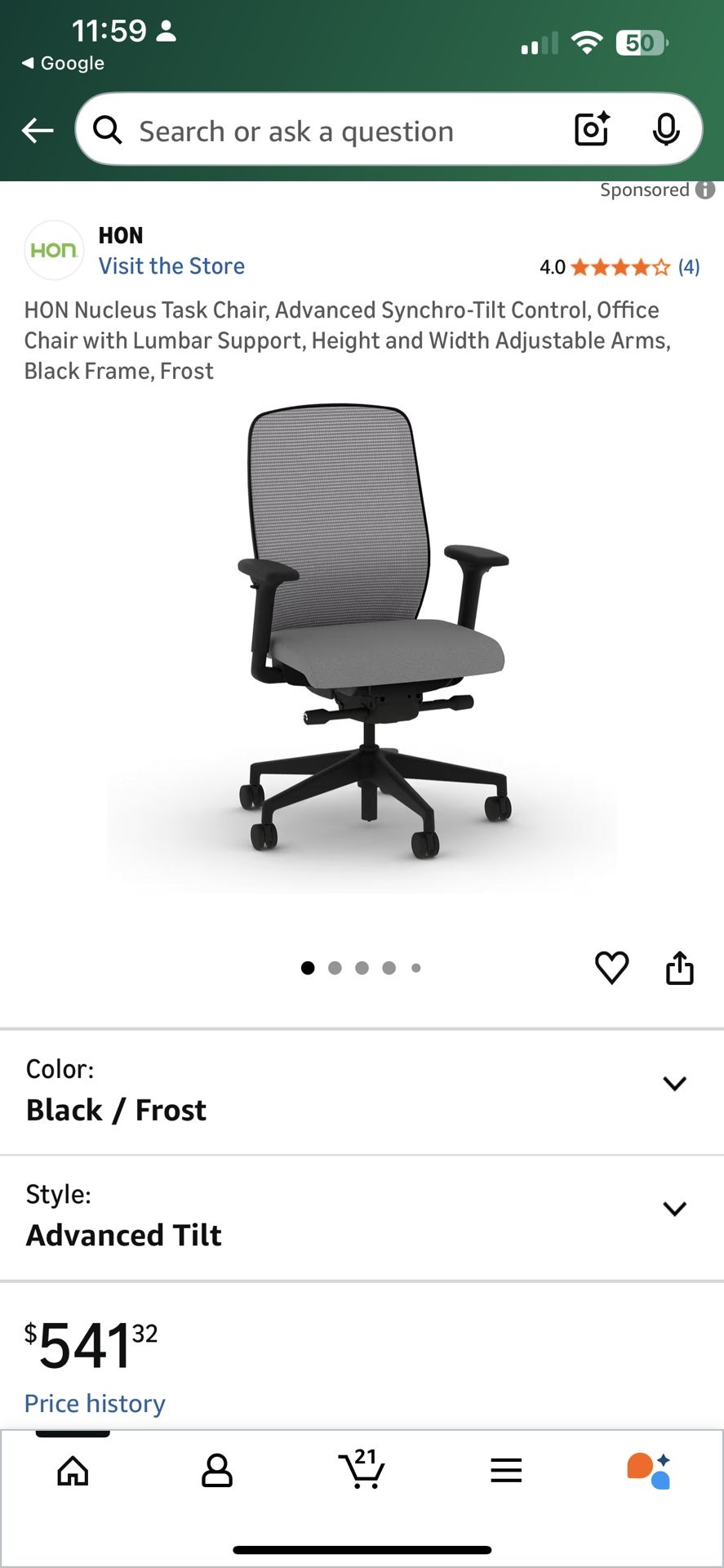Tap the share icon below product image
The width and height of the screenshot is (724, 1568).
(680, 967)
